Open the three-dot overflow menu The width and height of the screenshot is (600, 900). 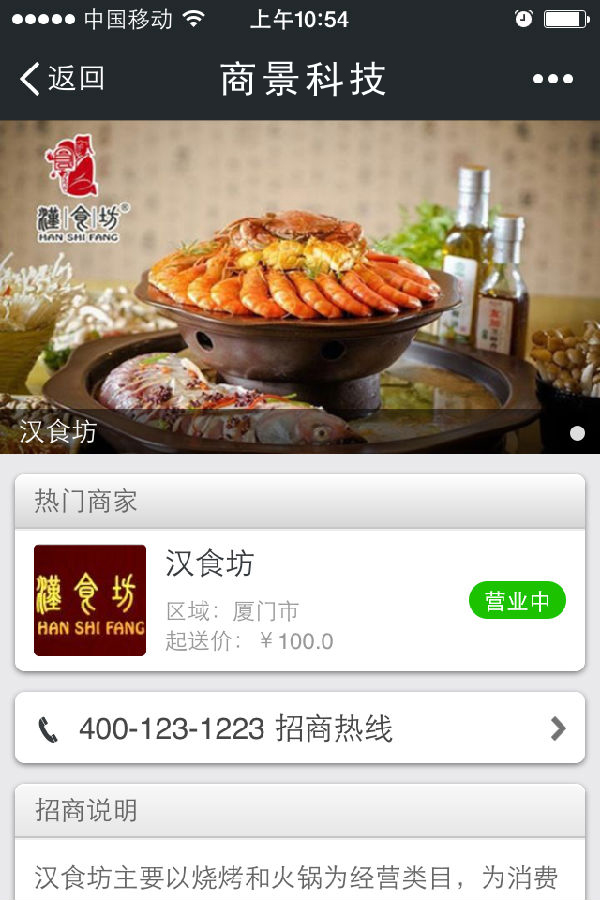click(x=552, y=79)
